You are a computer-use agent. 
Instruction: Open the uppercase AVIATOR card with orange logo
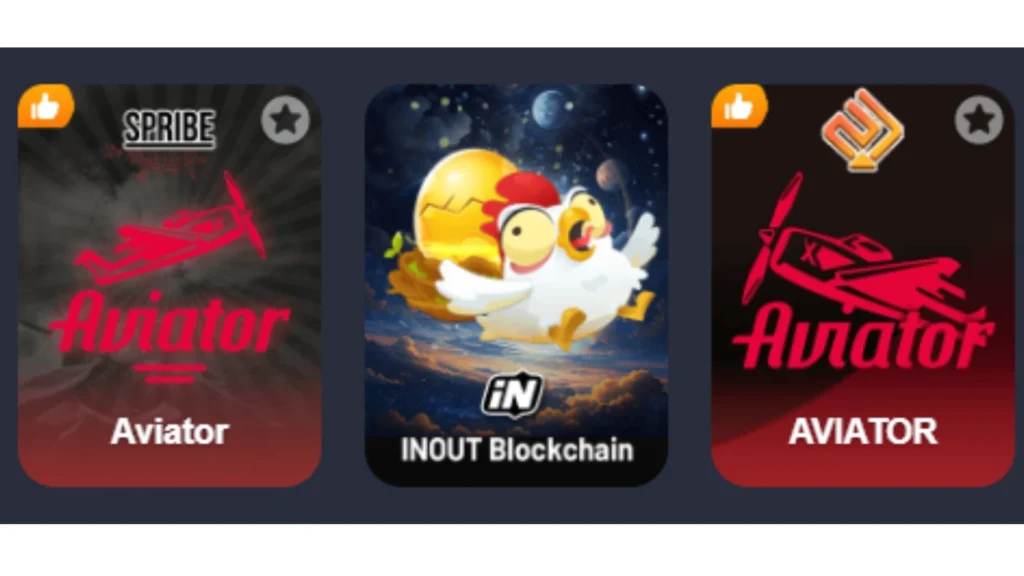862,300
